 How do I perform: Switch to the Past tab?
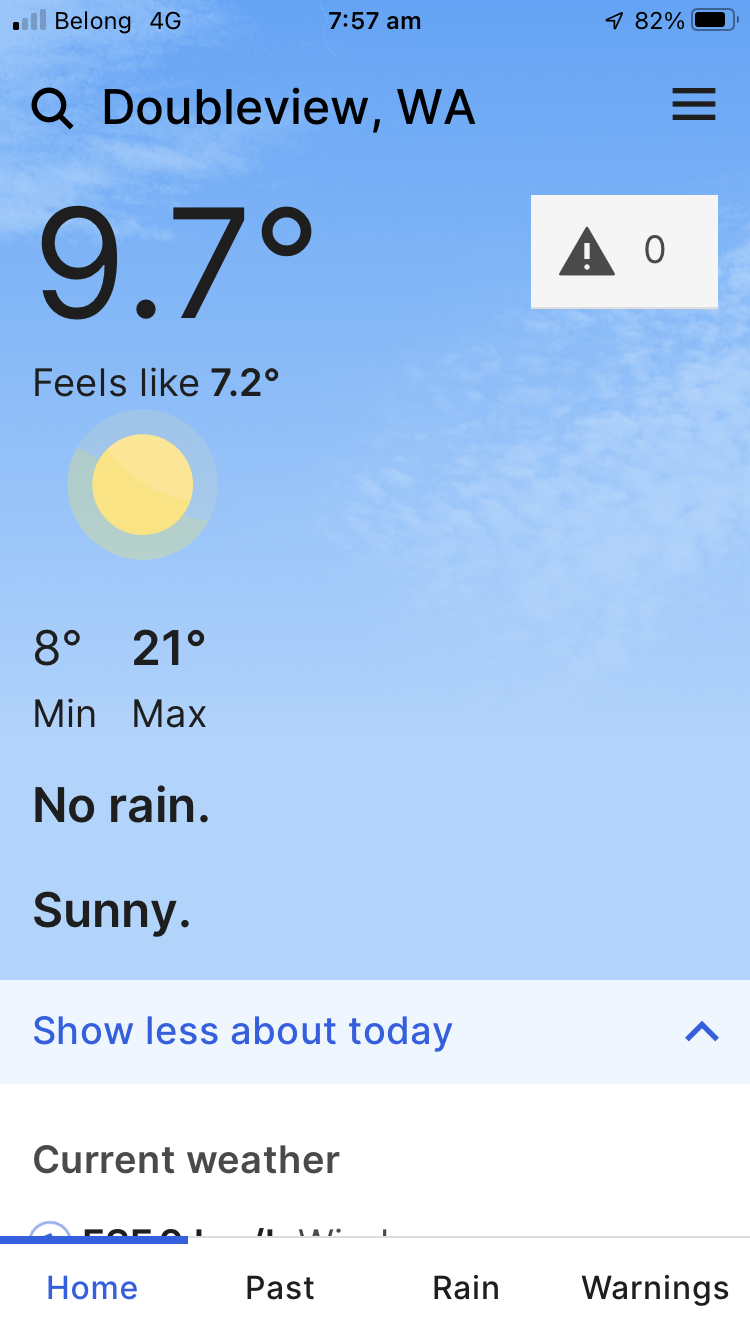280,1287
